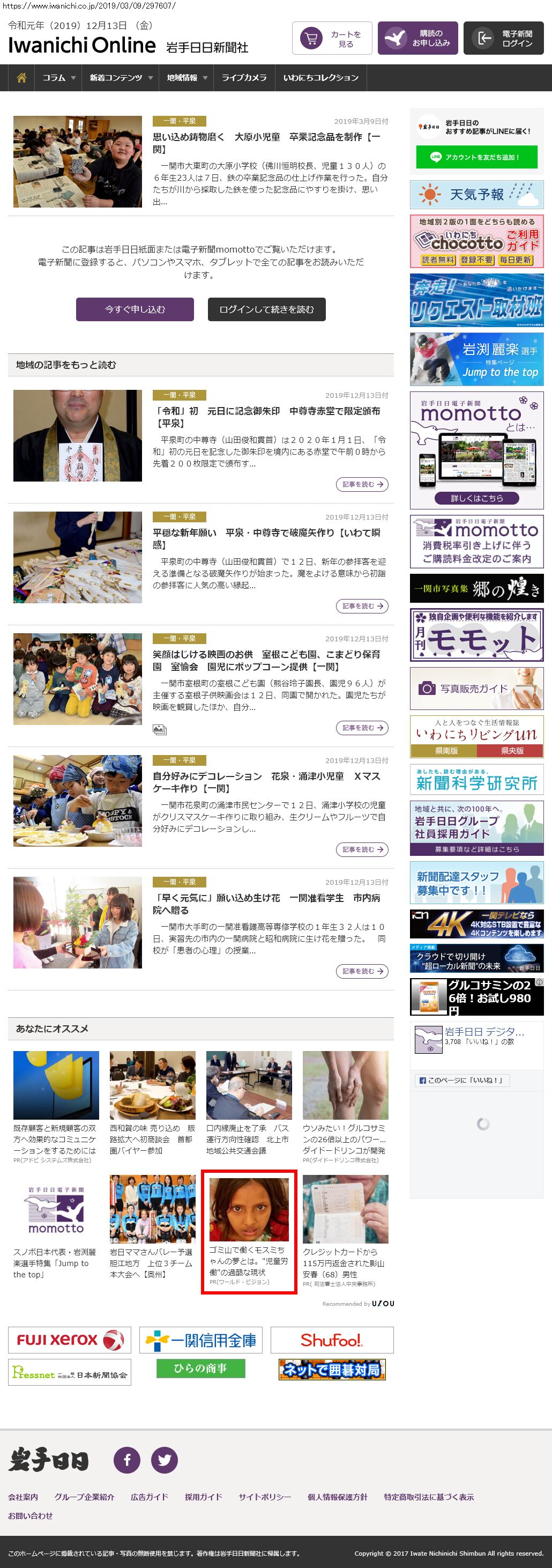Open the home icon in navigation bar
Viewport: 552px width, 1568px height.
pyautogui.click(x=21, y=78)
